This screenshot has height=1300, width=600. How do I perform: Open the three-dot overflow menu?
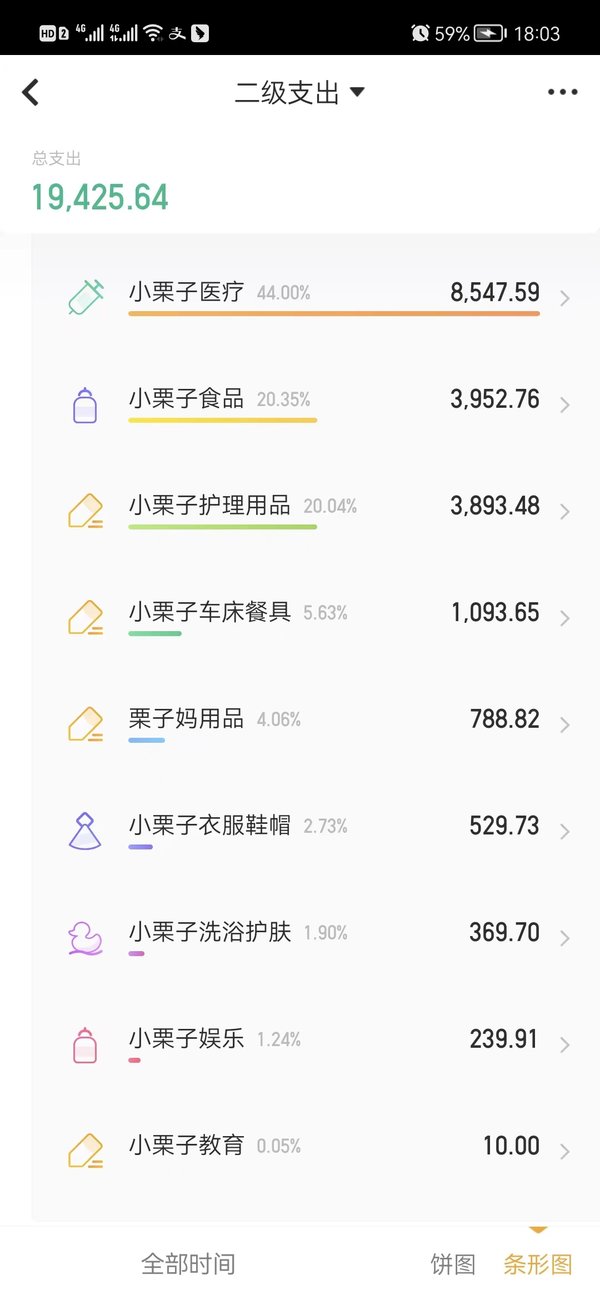point(562,92)
